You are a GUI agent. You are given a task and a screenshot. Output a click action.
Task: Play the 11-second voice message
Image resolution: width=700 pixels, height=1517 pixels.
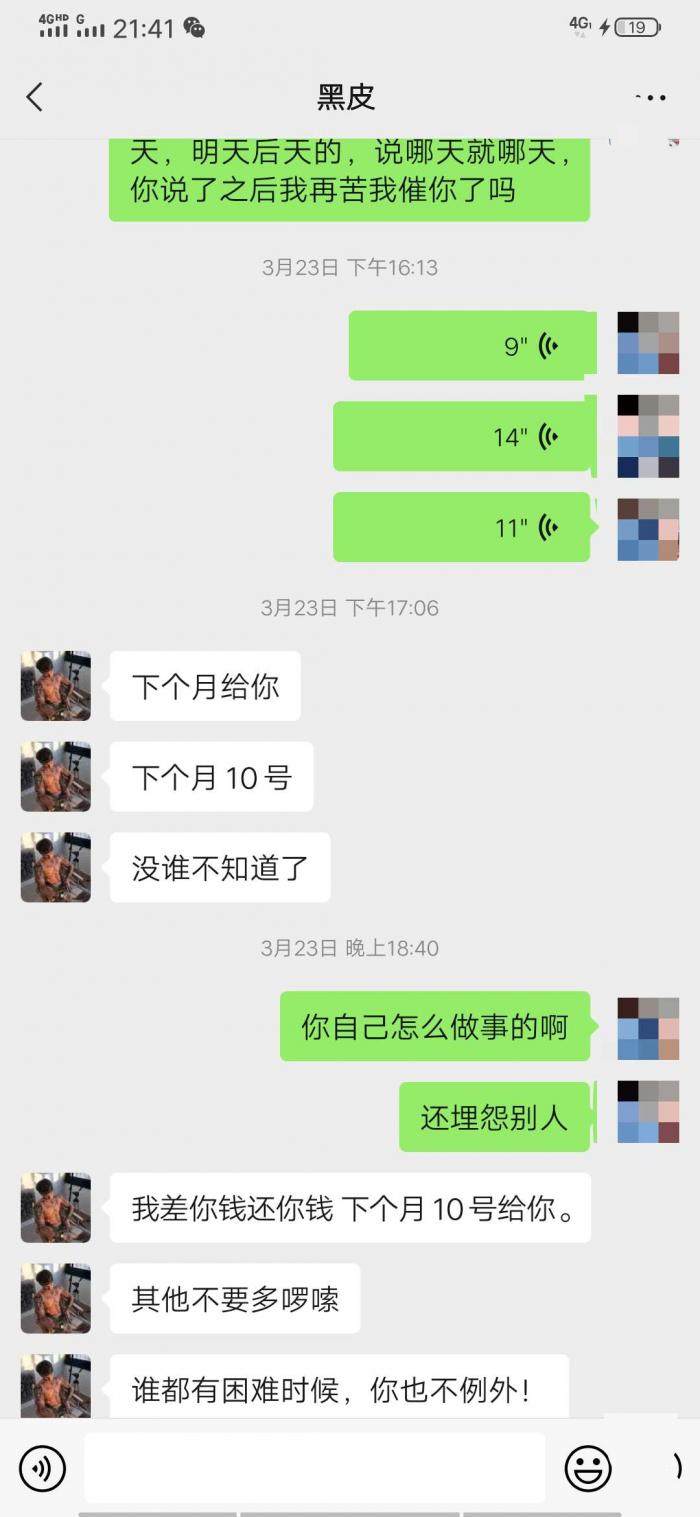tap(461, 527)
